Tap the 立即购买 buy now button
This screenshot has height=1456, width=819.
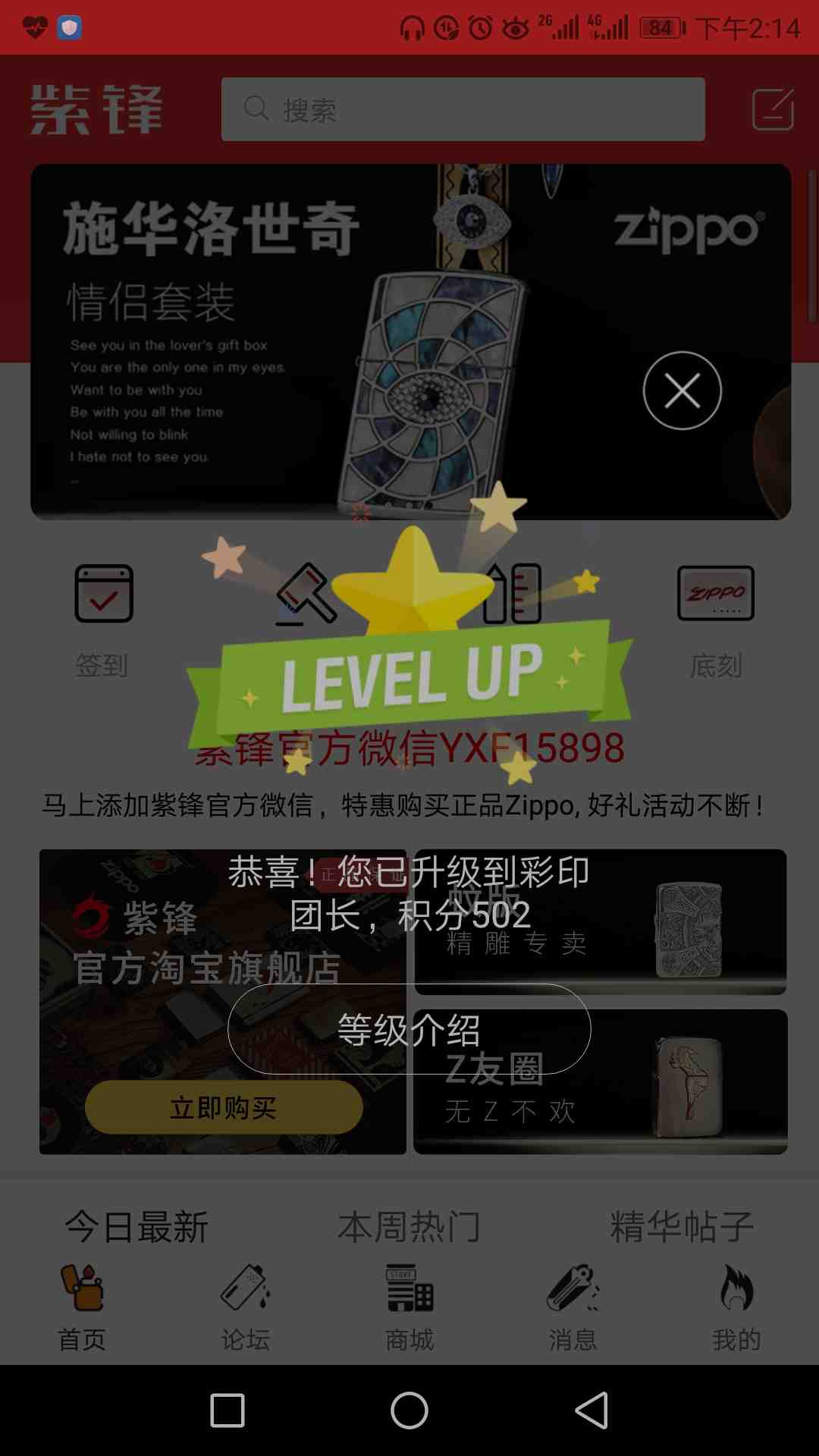point(223,1108)
